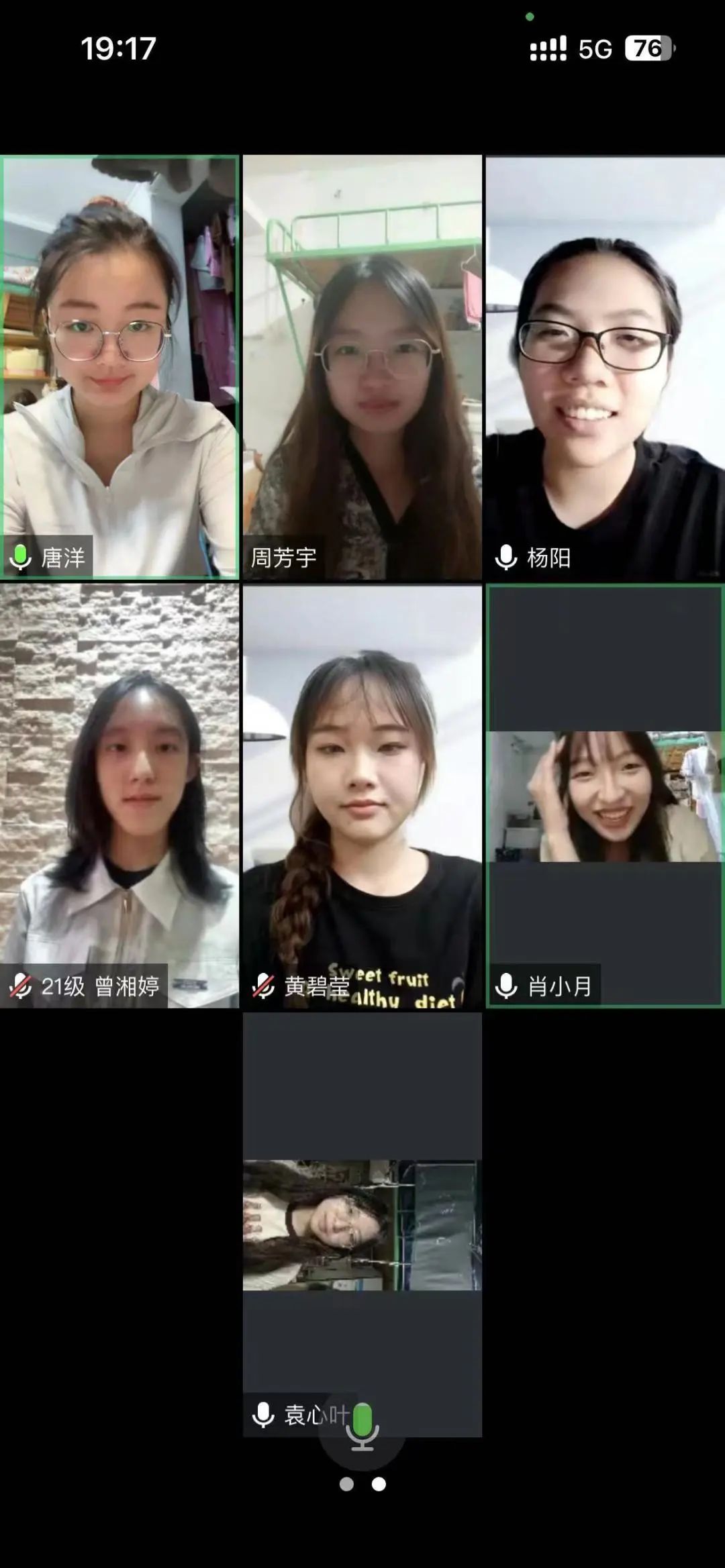Switch to the first page dot

click(346, 1484)
